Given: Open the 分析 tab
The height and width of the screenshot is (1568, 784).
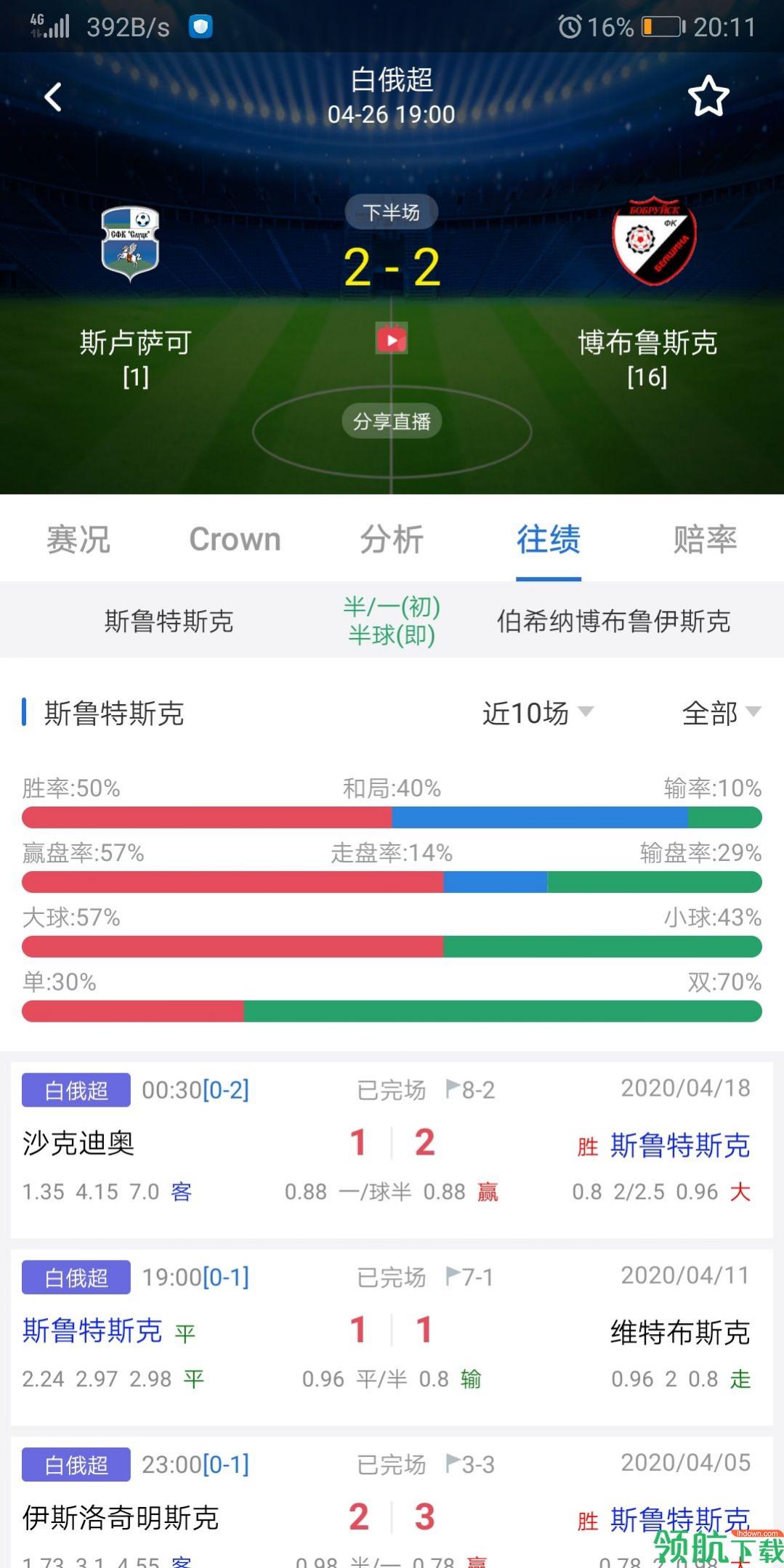Looking at the screenshot, I should pos(392,539).
